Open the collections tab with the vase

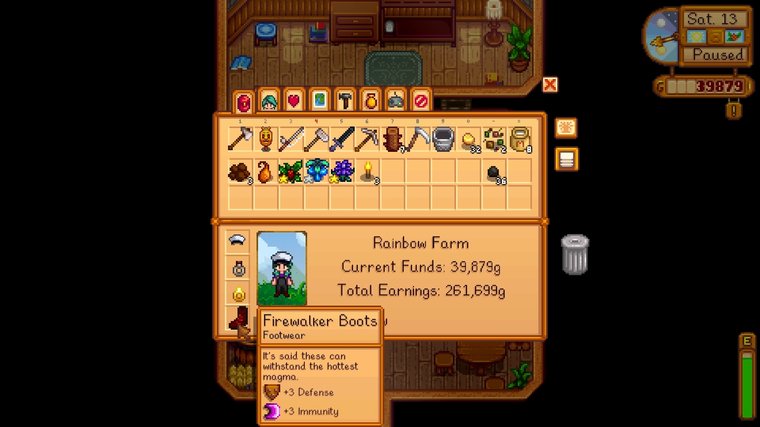tap(370, 101)
